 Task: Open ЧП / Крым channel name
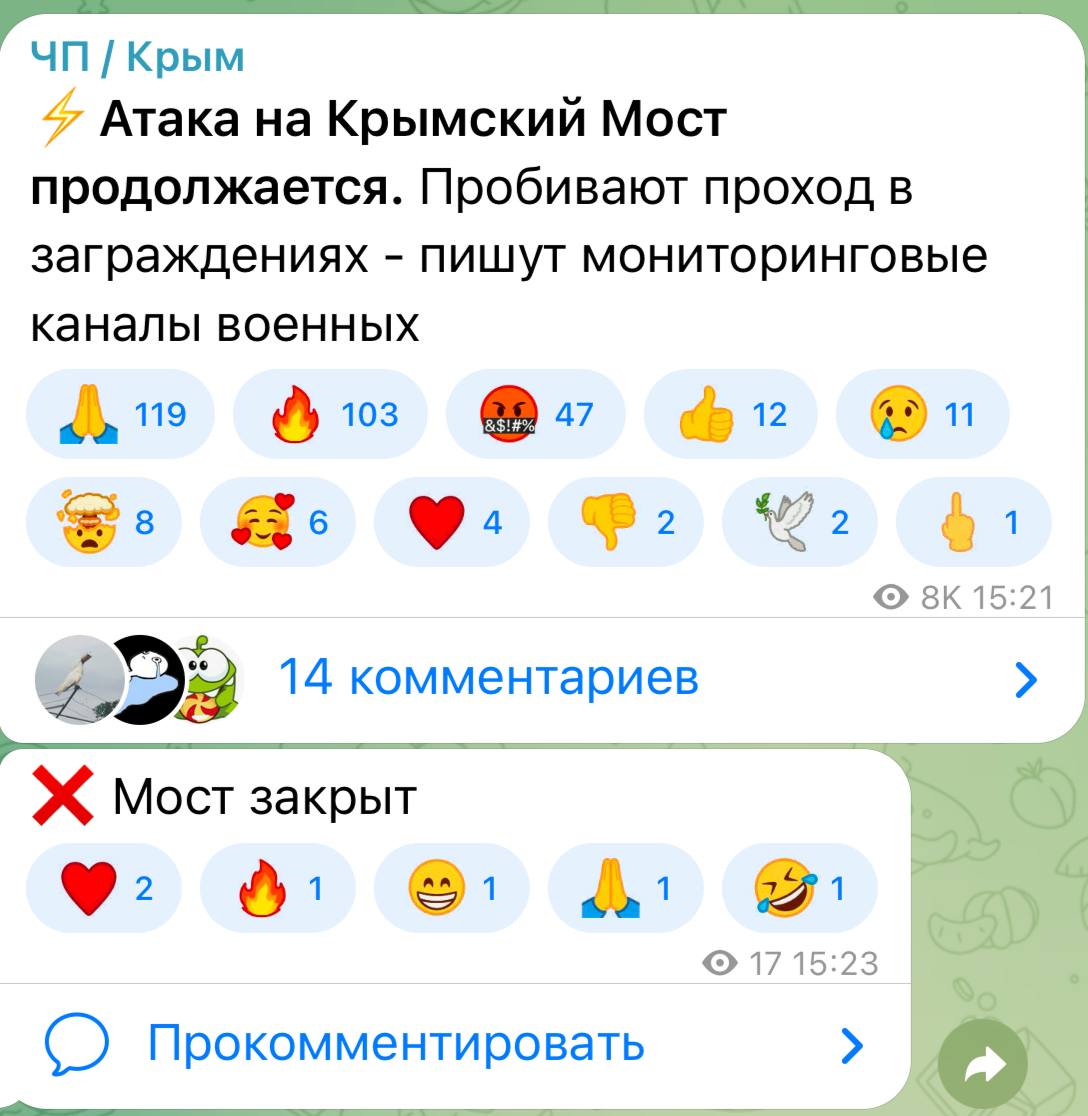138,57
